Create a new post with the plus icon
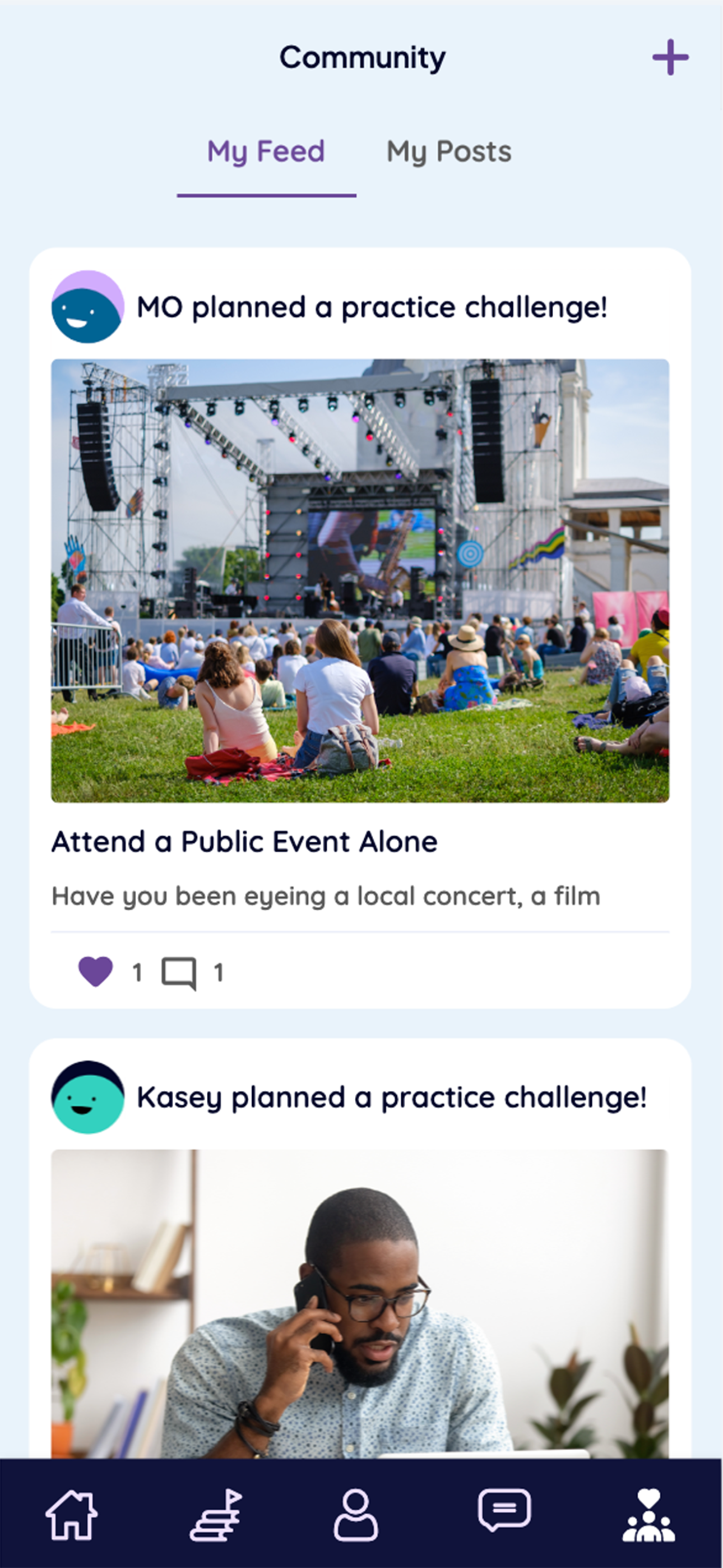The image size is (723, 1568). coord(670,58)
